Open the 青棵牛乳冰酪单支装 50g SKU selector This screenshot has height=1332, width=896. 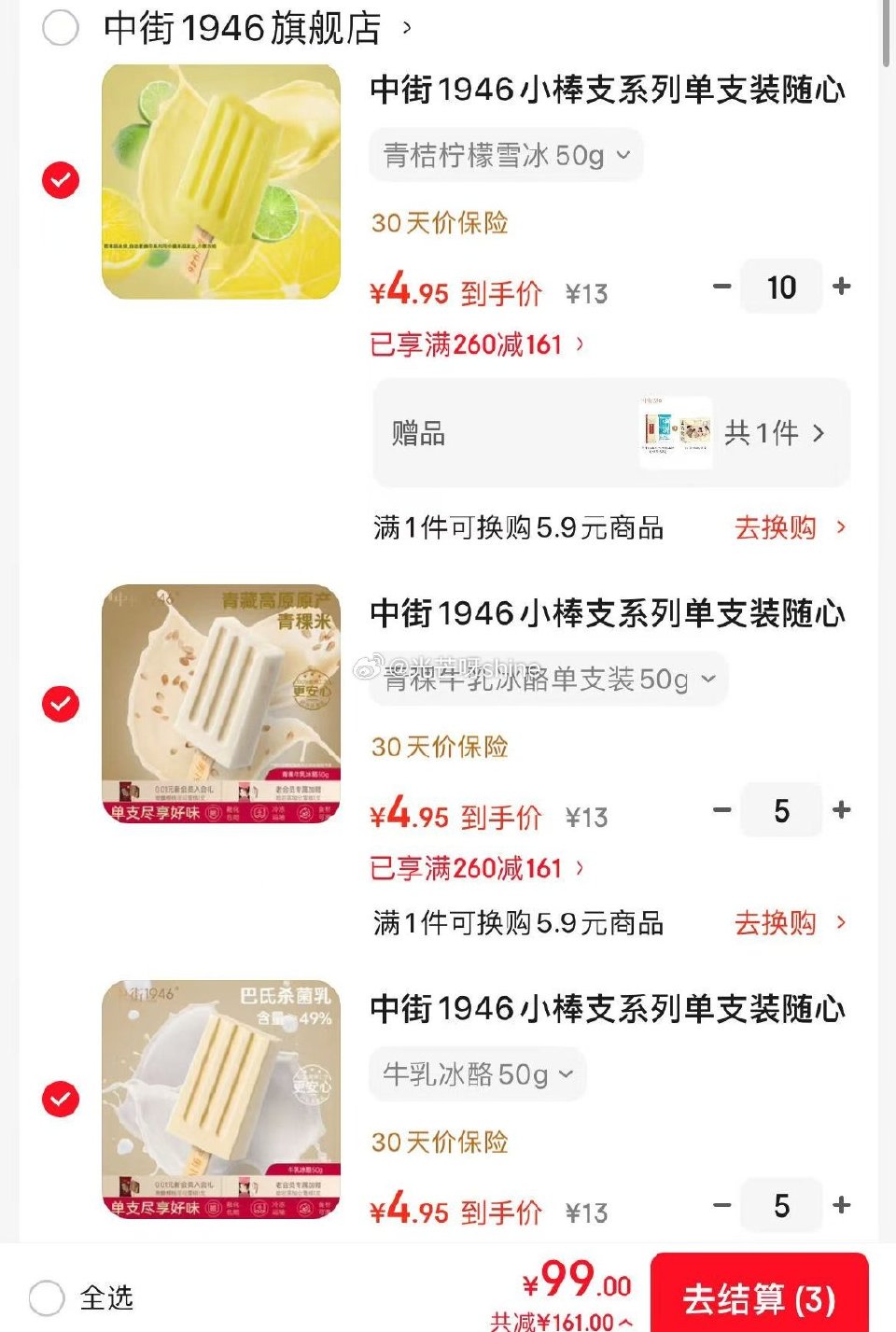[x=546, y=680]
